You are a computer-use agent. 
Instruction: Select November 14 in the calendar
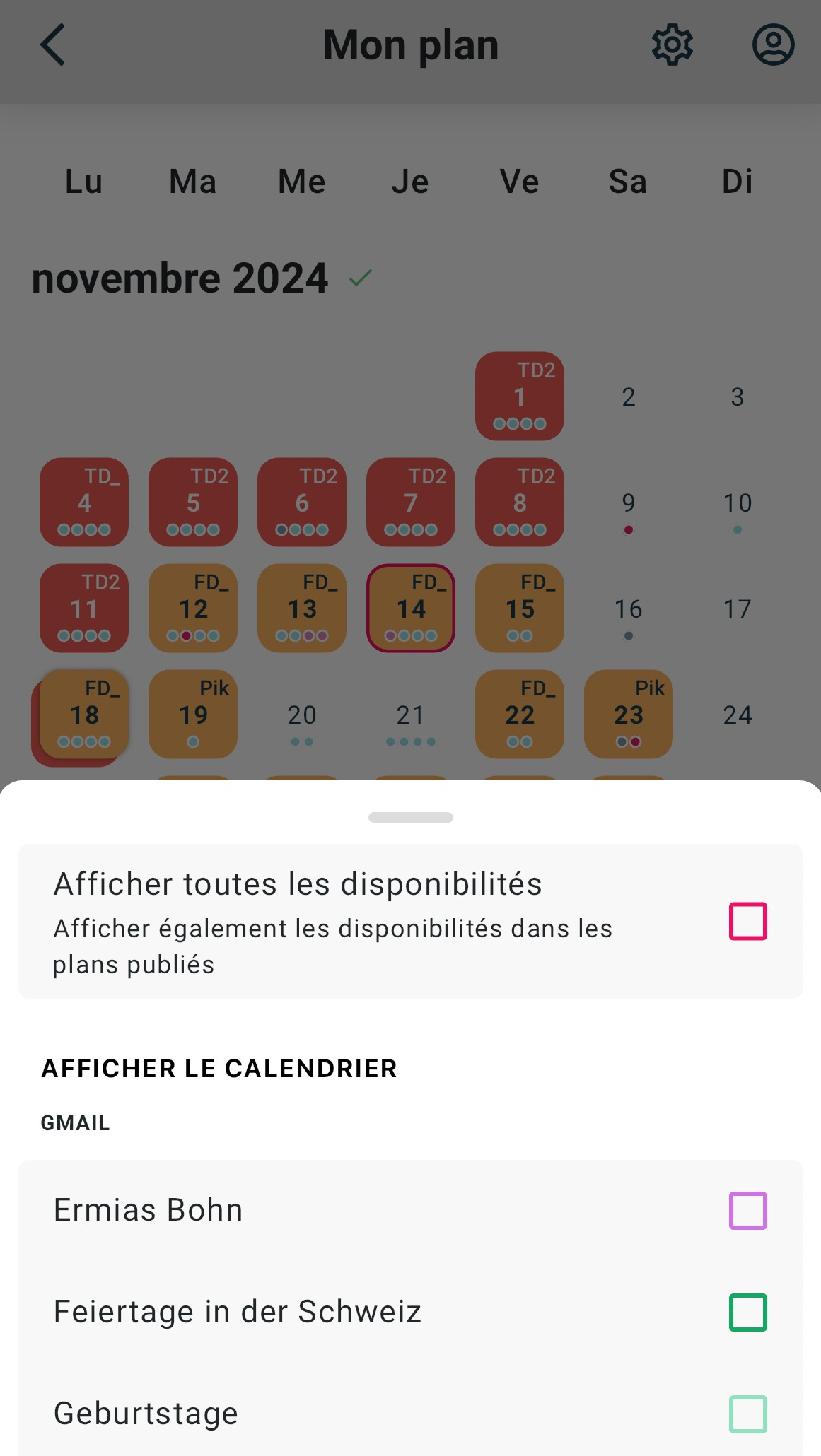pos(411,608)
